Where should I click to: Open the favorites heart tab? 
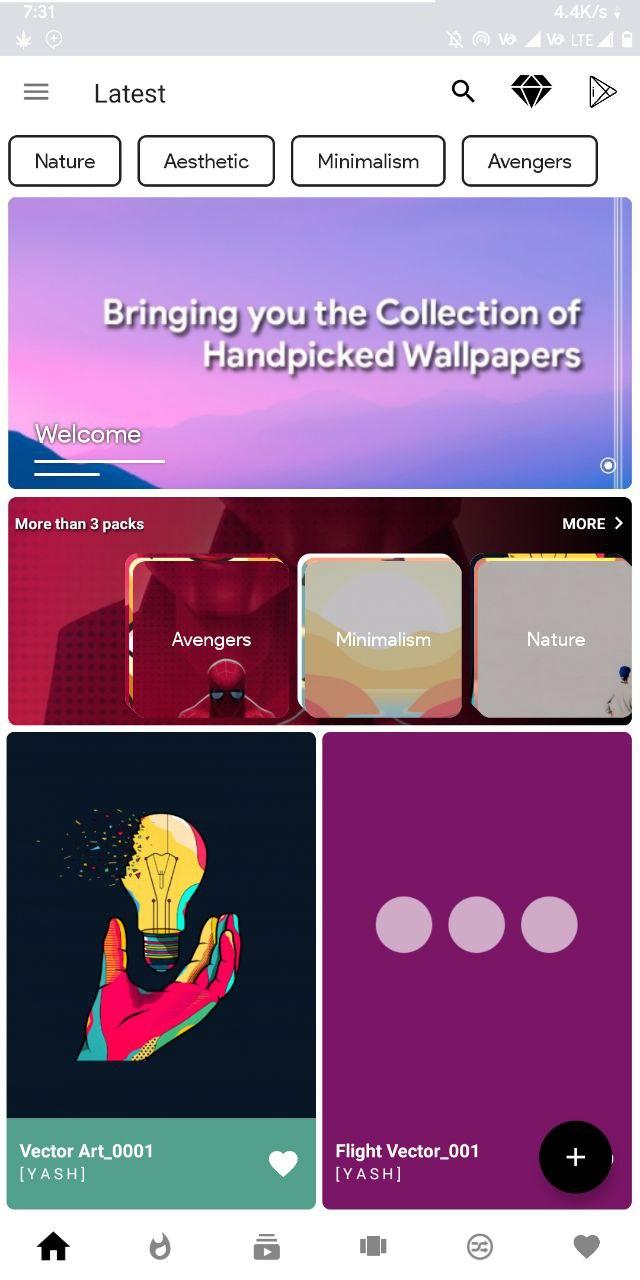tap(586, 1246)
